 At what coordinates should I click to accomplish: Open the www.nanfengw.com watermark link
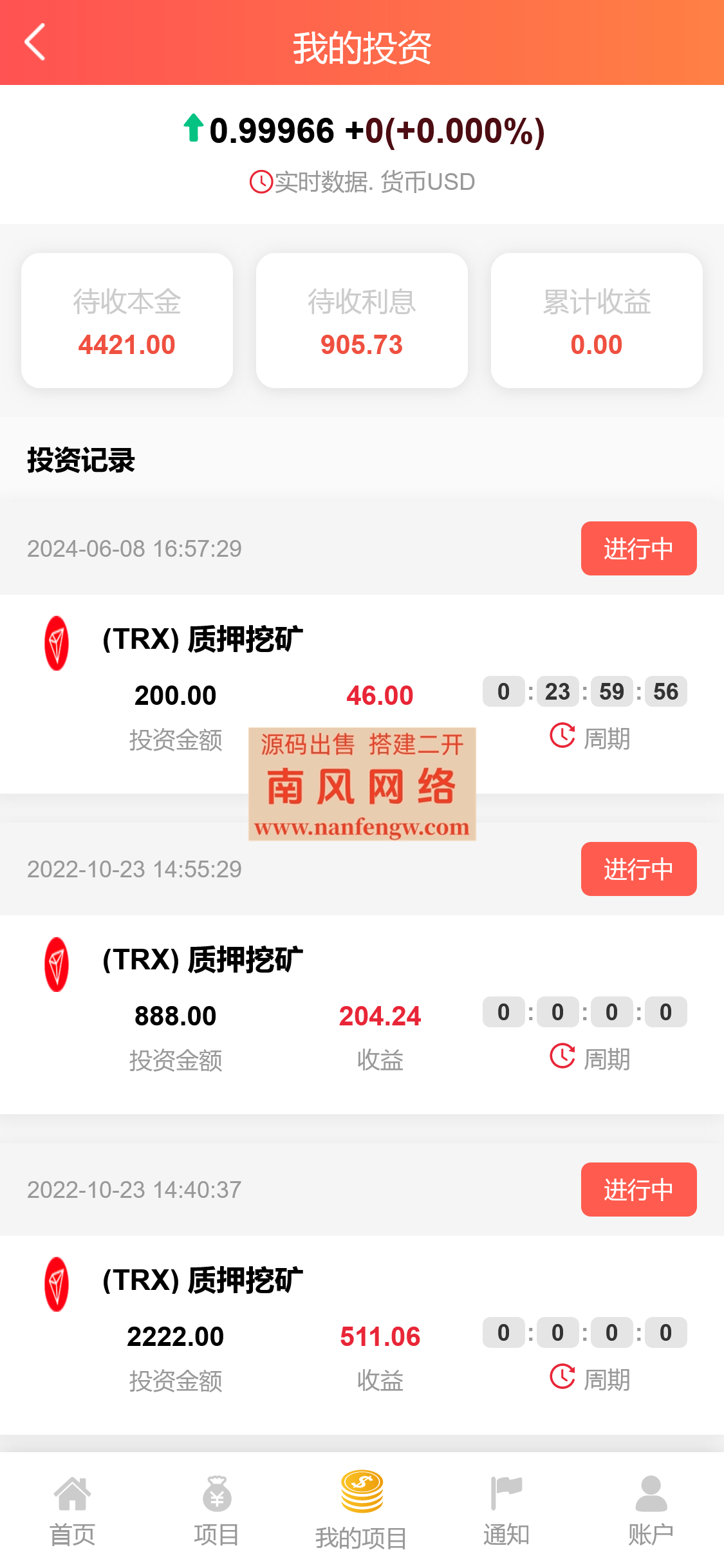pyautogui.click(x=361, y=828)
